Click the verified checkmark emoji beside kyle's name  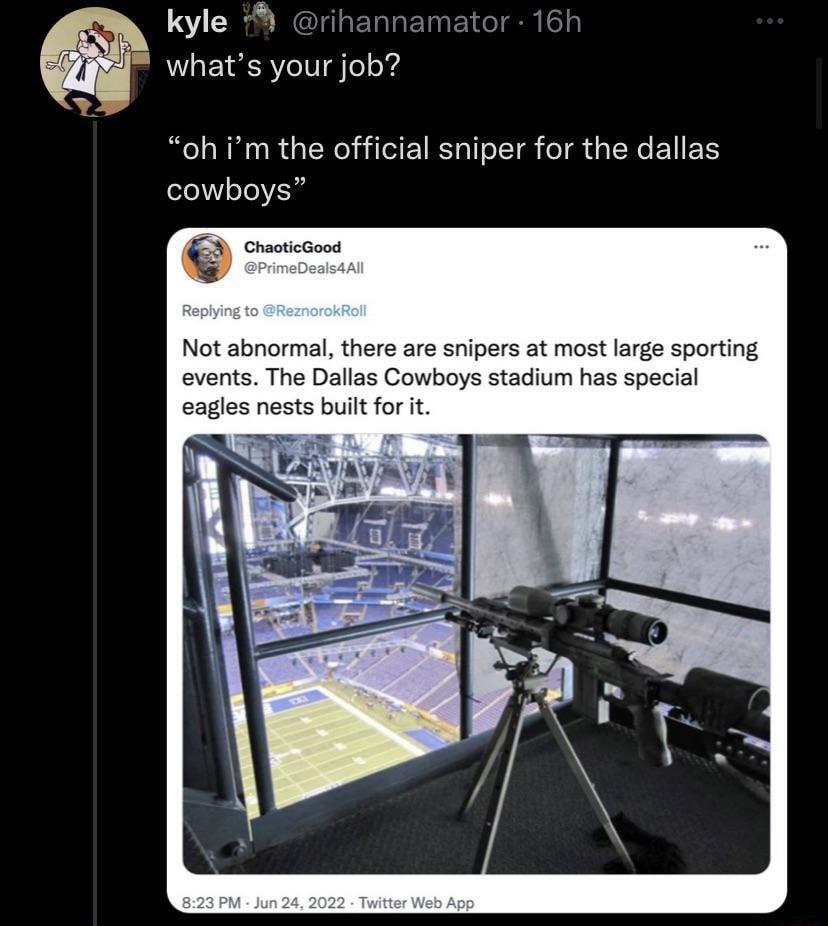[x=258, y=20]
